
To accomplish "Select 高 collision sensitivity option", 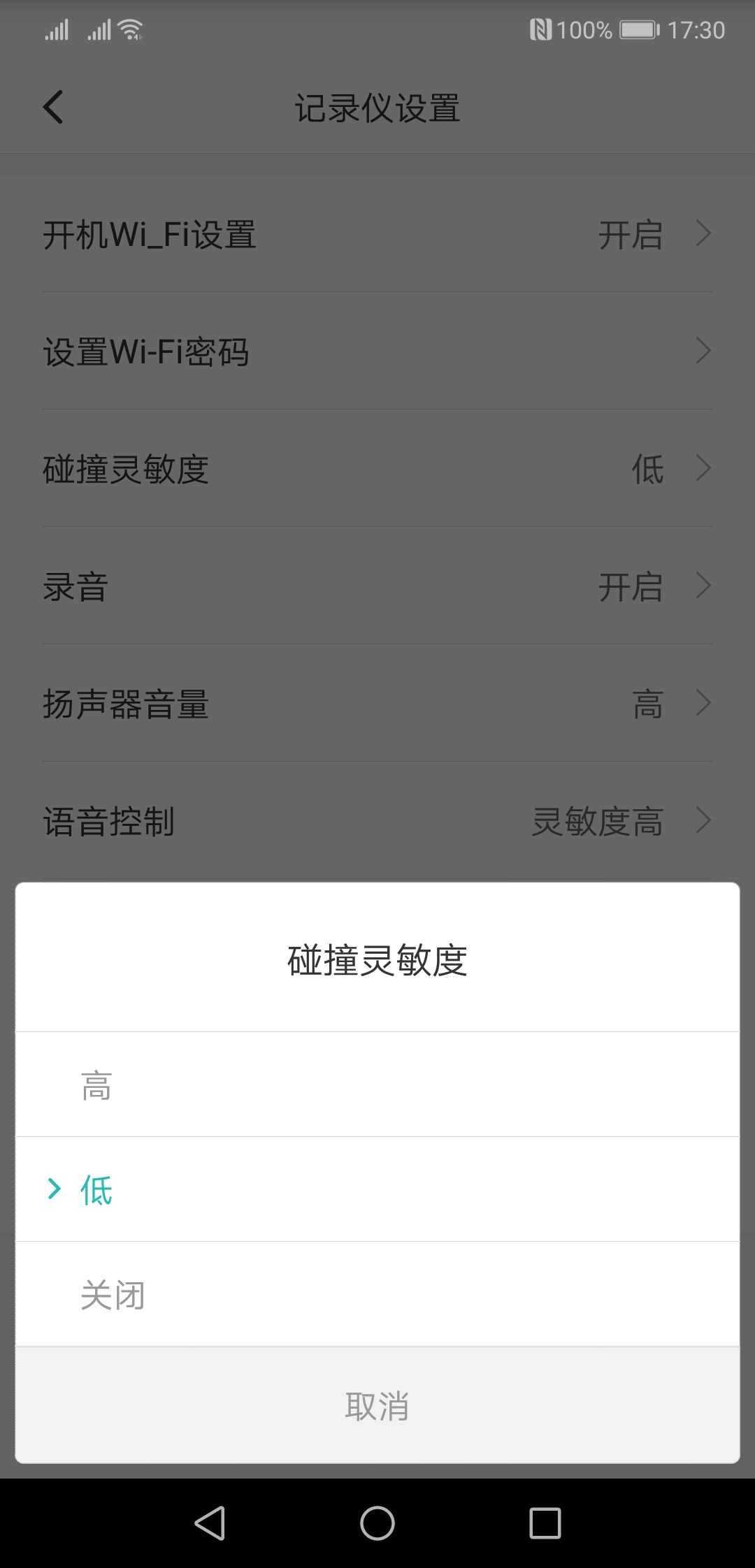I will click(377, 1084).
